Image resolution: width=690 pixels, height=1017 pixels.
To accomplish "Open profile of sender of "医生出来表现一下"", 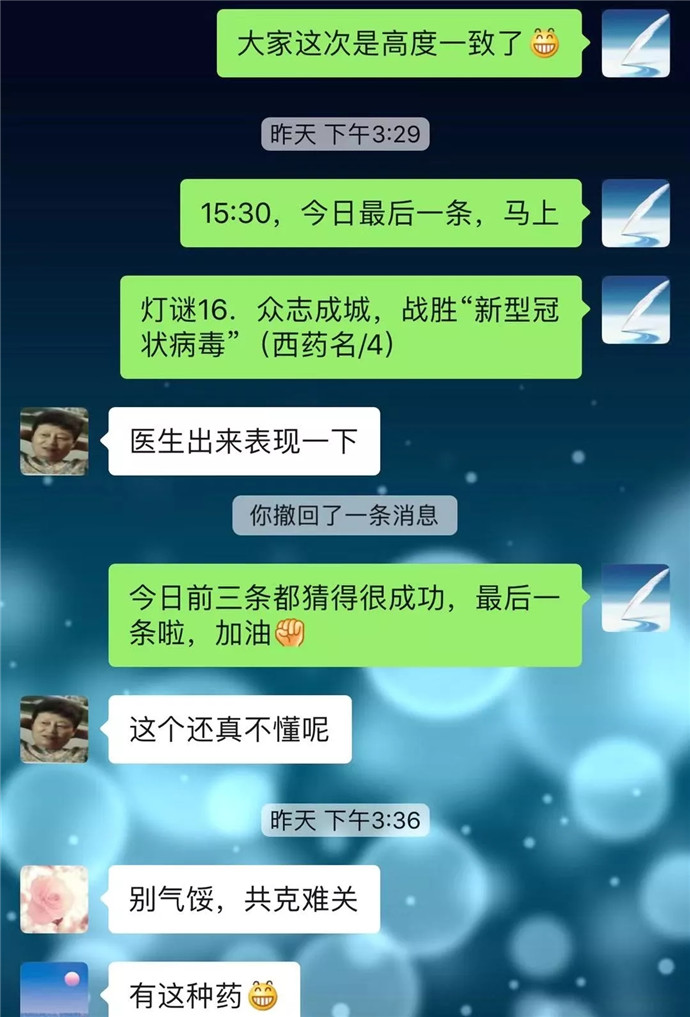I will pos(54,441).
